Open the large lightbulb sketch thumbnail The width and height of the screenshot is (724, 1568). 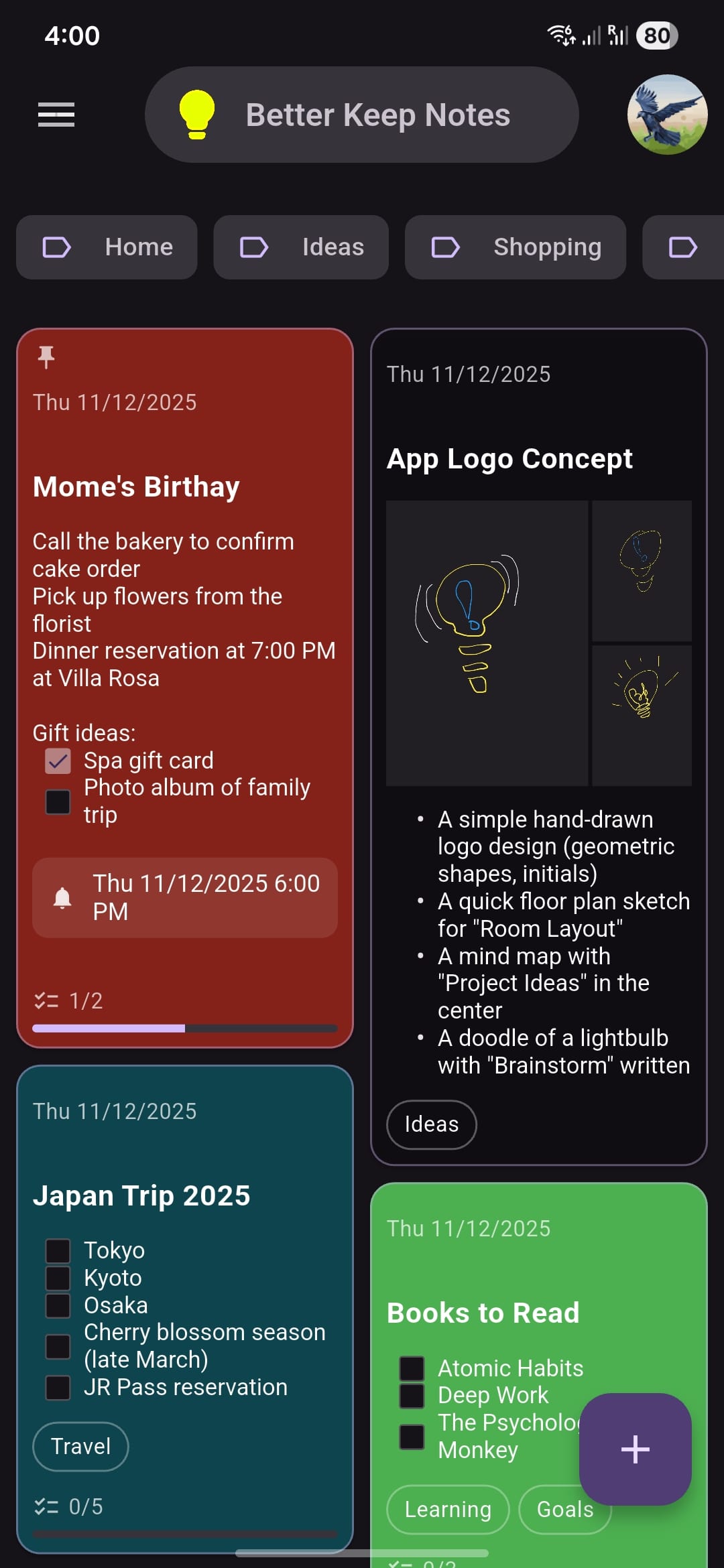point(486,642)
